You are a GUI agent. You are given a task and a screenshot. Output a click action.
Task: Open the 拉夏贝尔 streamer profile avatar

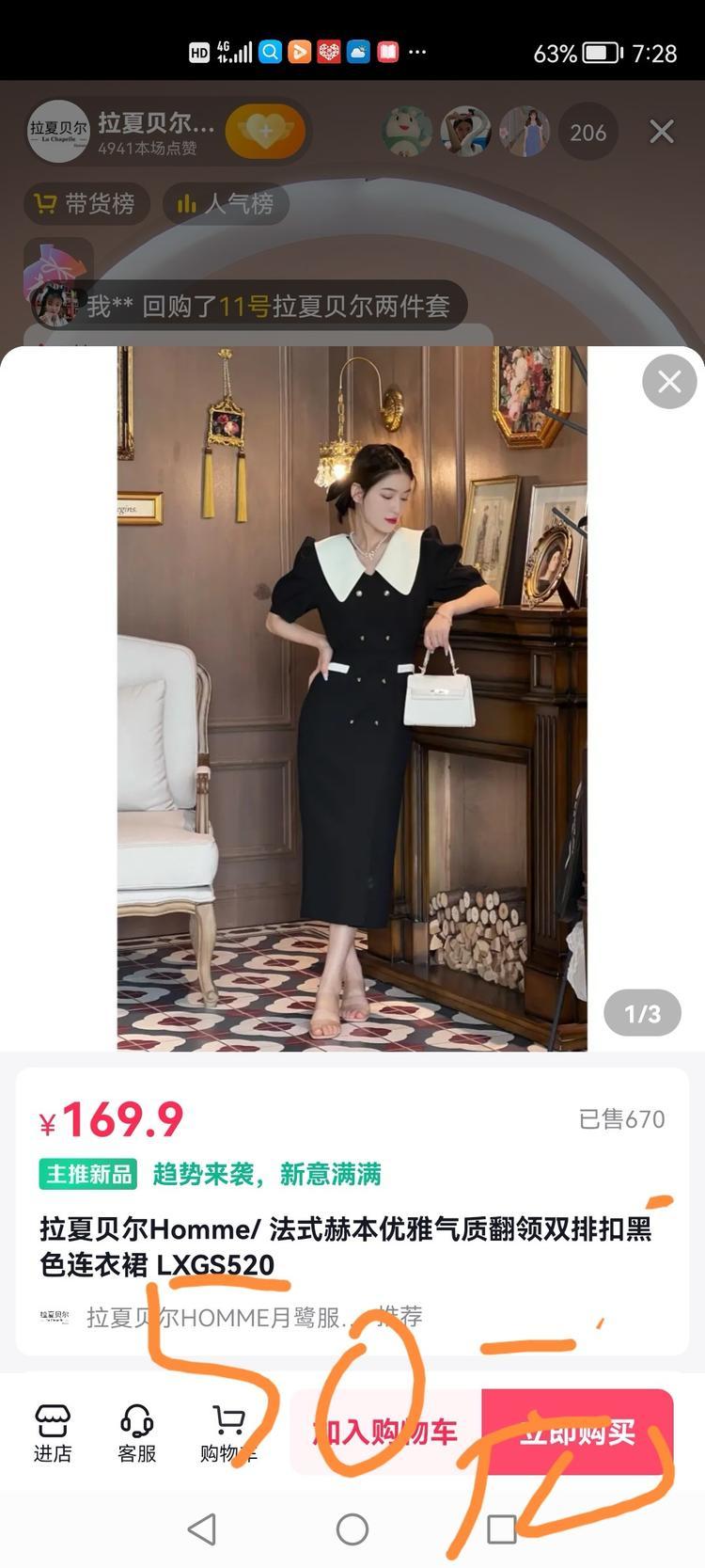pos(58,132)
